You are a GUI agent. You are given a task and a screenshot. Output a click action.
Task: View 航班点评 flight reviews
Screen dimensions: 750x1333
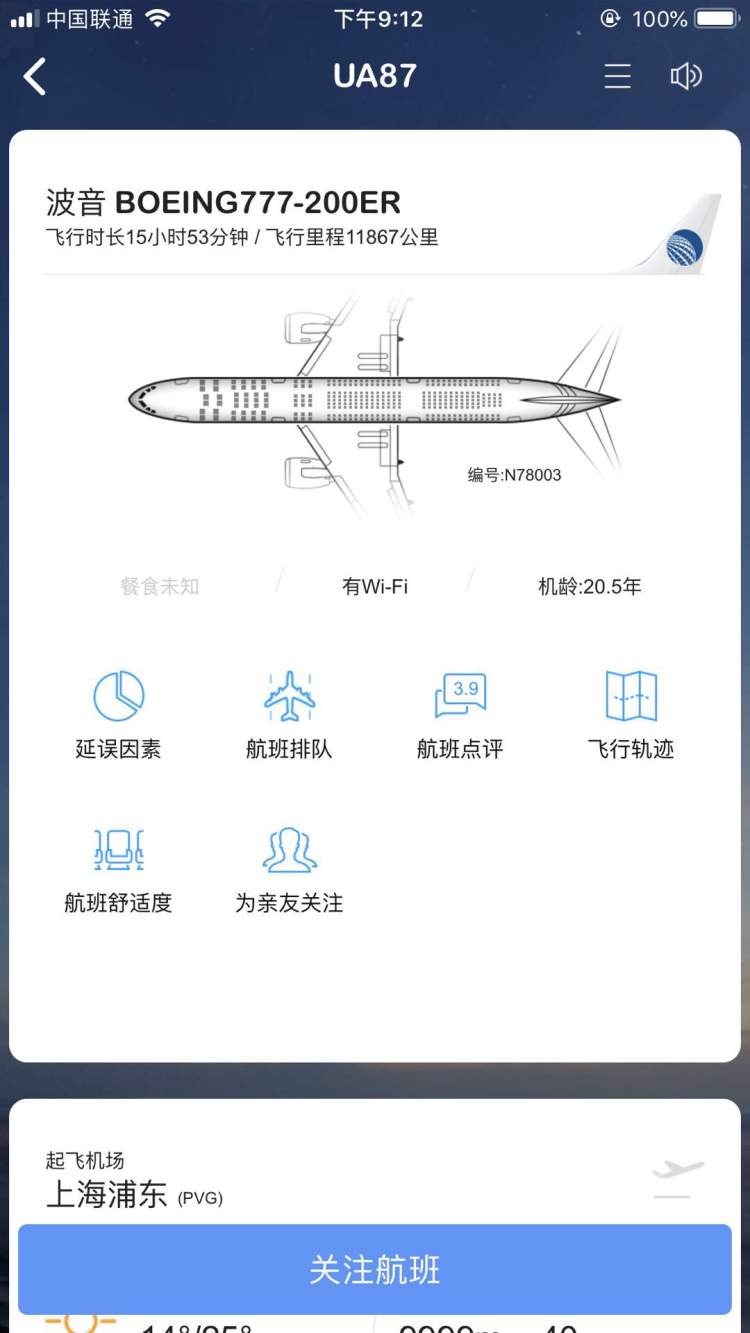pos(460,714)
